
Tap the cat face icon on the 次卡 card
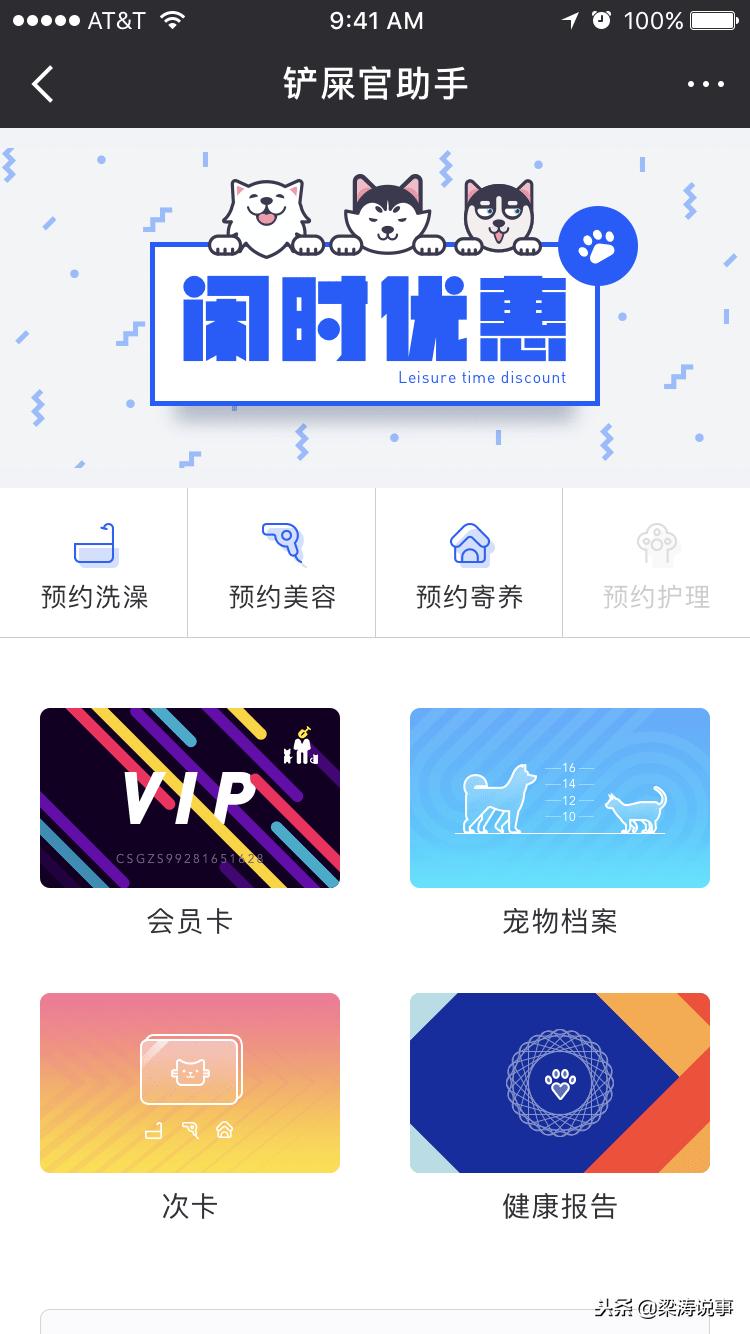(x=190, y=1070)
